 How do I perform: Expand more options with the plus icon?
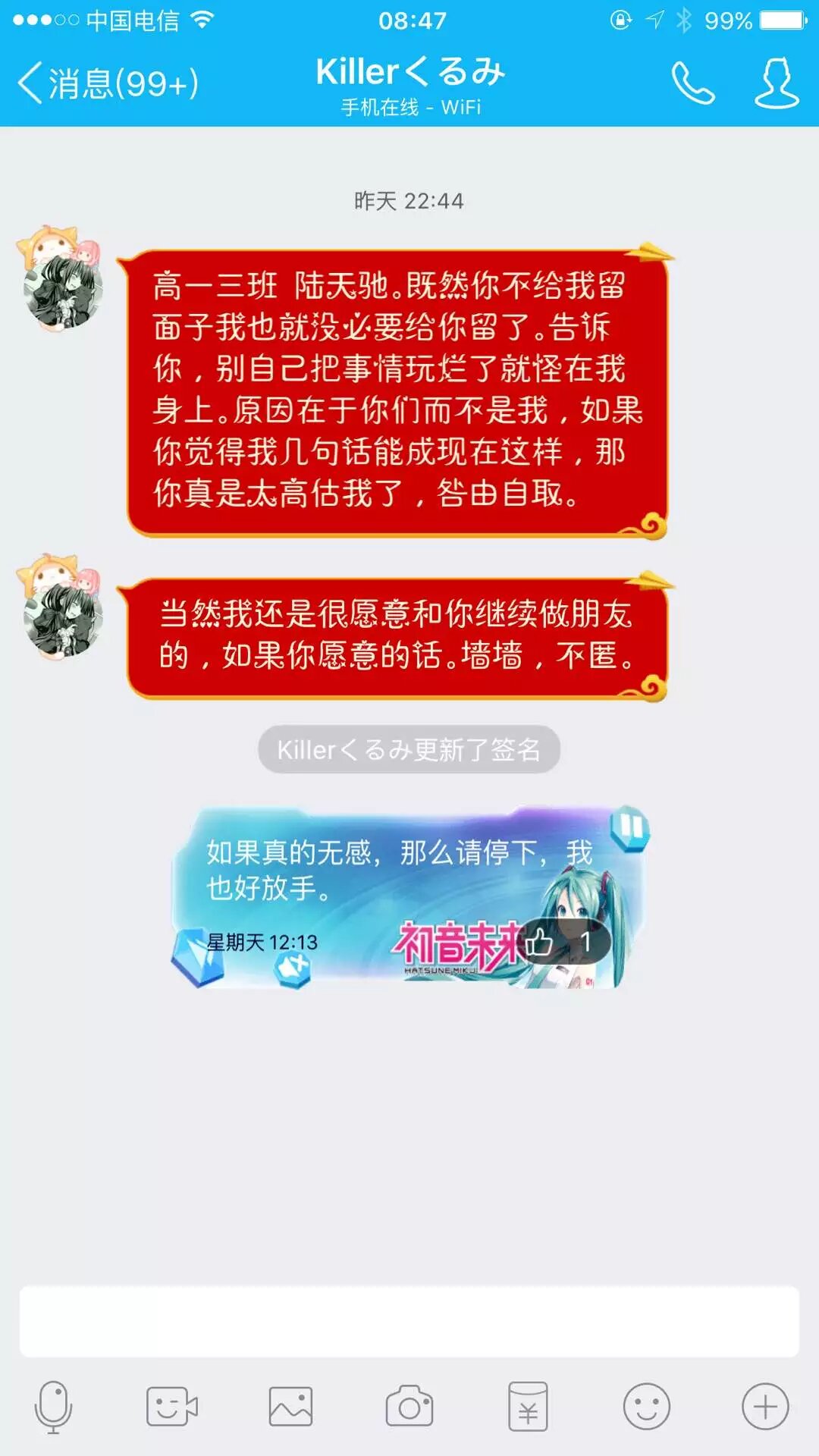point(764,1407)
